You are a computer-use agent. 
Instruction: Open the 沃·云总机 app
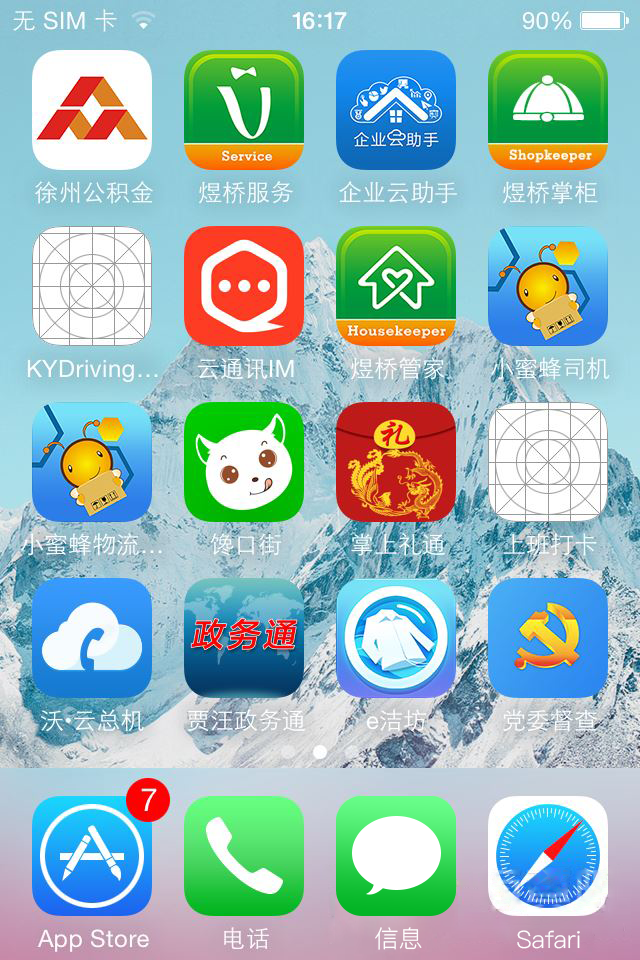coord(92,638)
